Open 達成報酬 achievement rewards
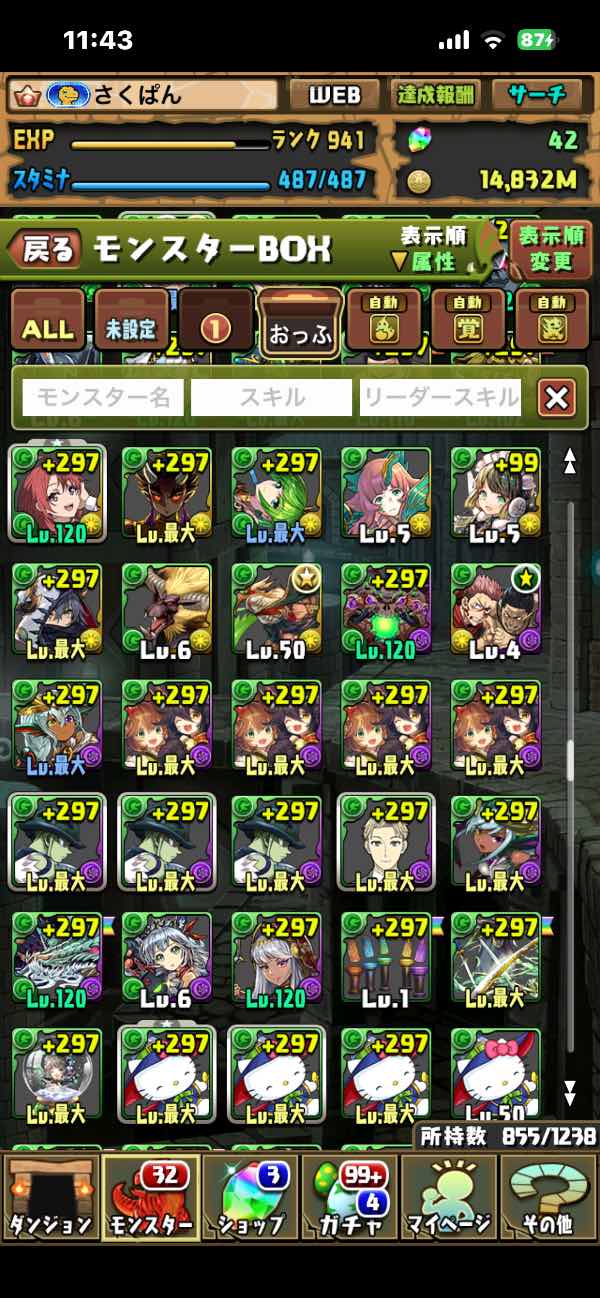The width and height of the screenshot is (600, 1298). click(435, 95)
